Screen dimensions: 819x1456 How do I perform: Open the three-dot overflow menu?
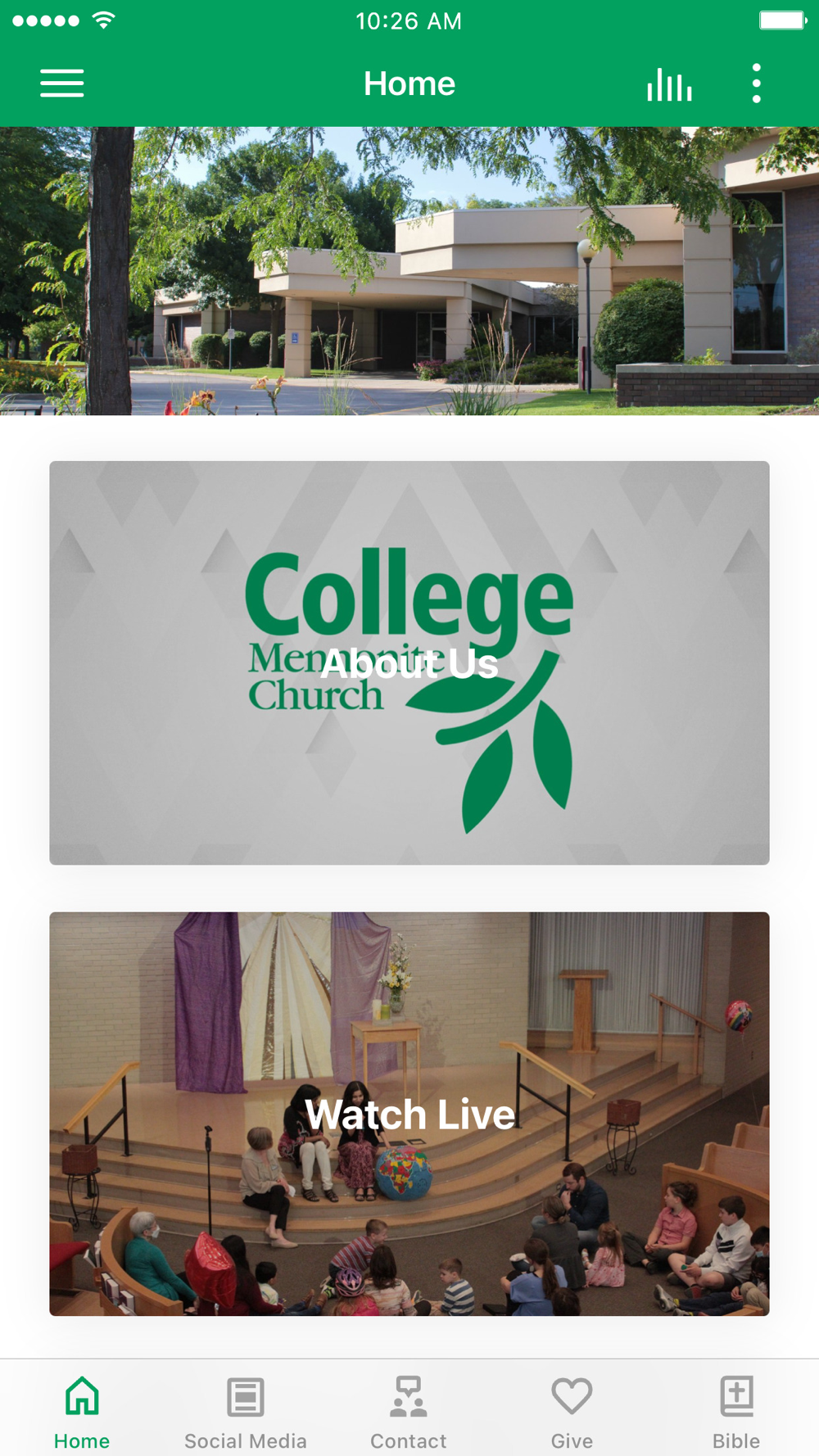756,84
